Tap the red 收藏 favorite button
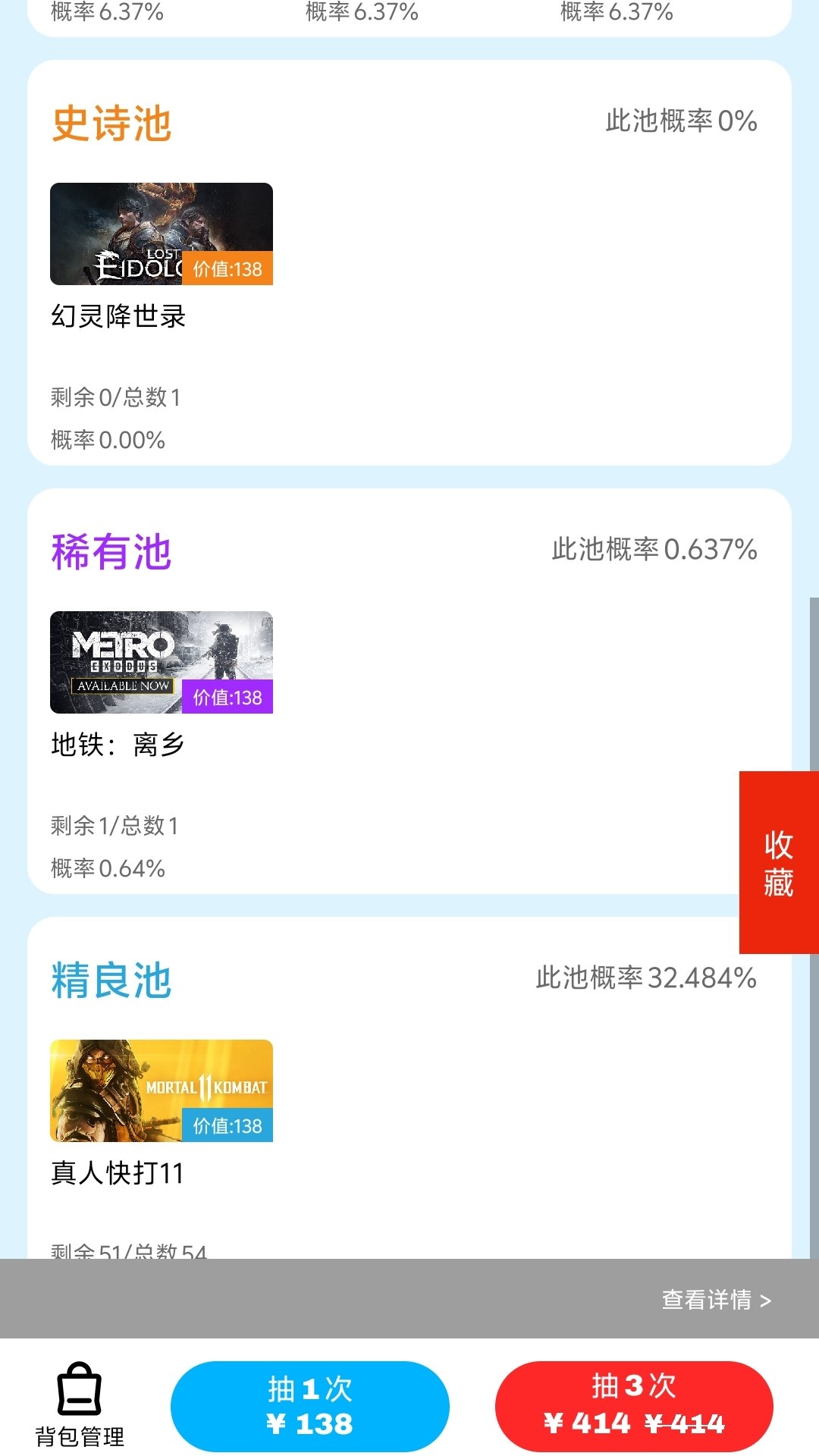 pos(779,862)
